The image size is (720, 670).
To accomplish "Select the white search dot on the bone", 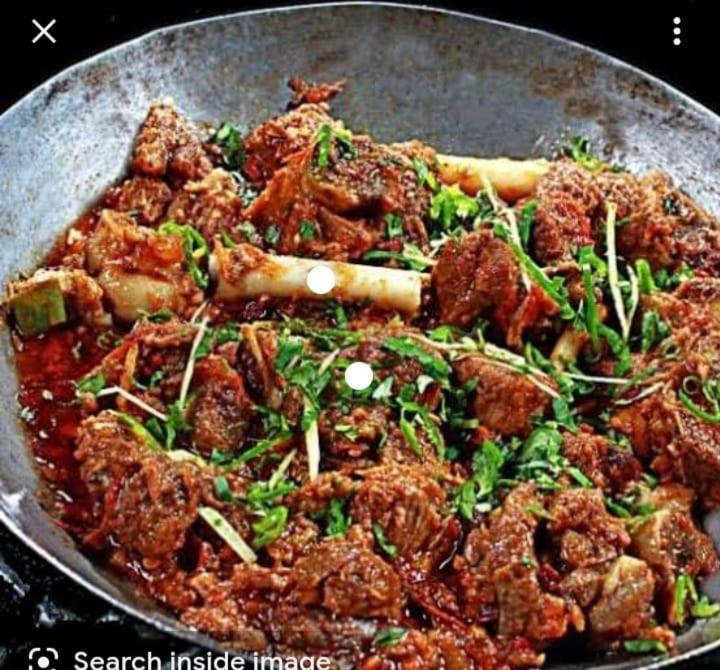I will pos(321,280).
